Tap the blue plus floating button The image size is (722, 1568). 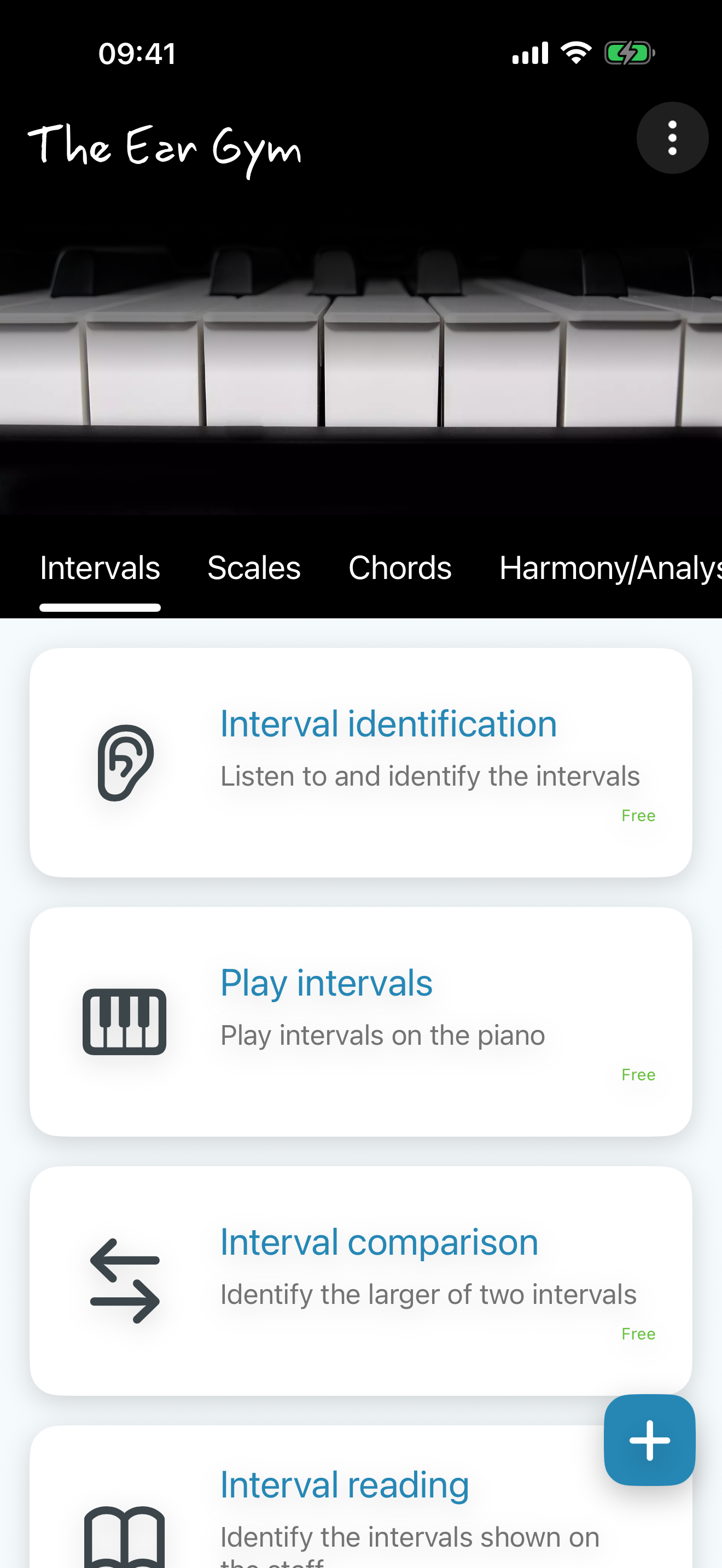(x=650, y=1440)
